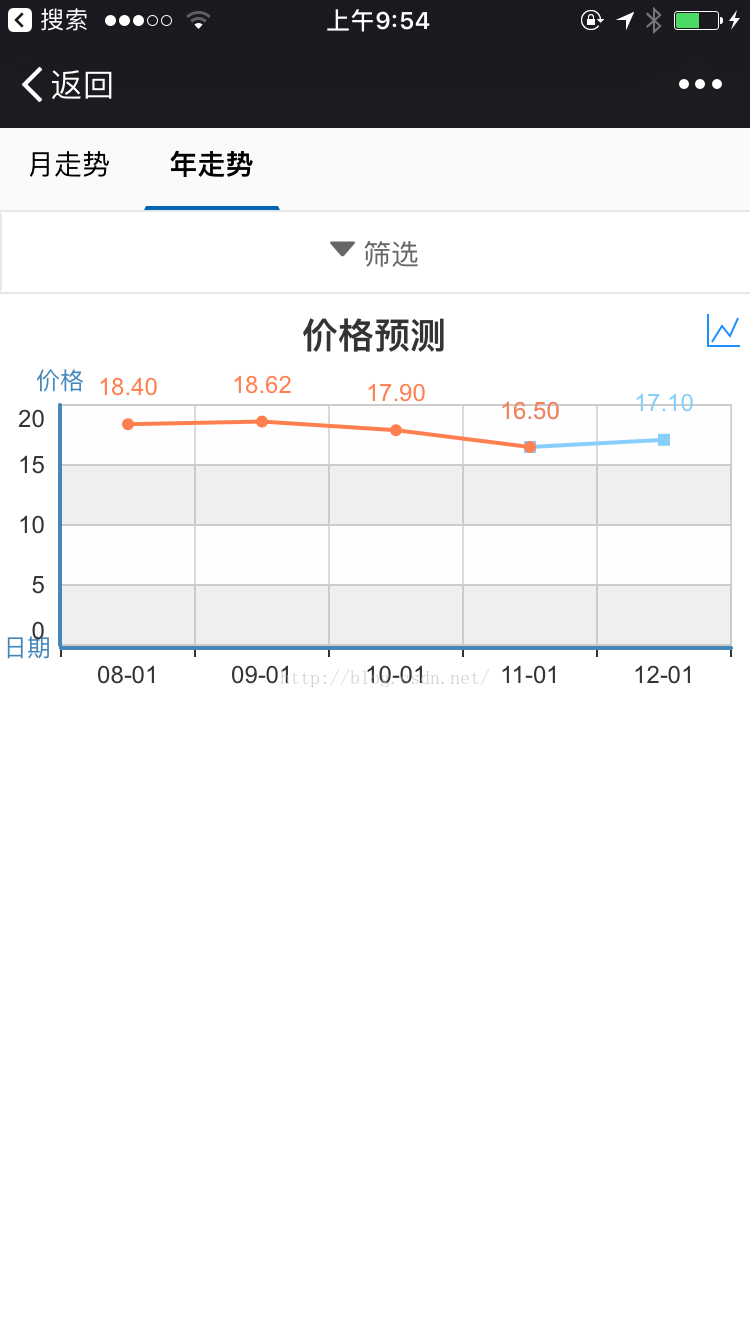
Task: Tap the 17.10 forecast point for 12-01
Action: click(664, 440)
